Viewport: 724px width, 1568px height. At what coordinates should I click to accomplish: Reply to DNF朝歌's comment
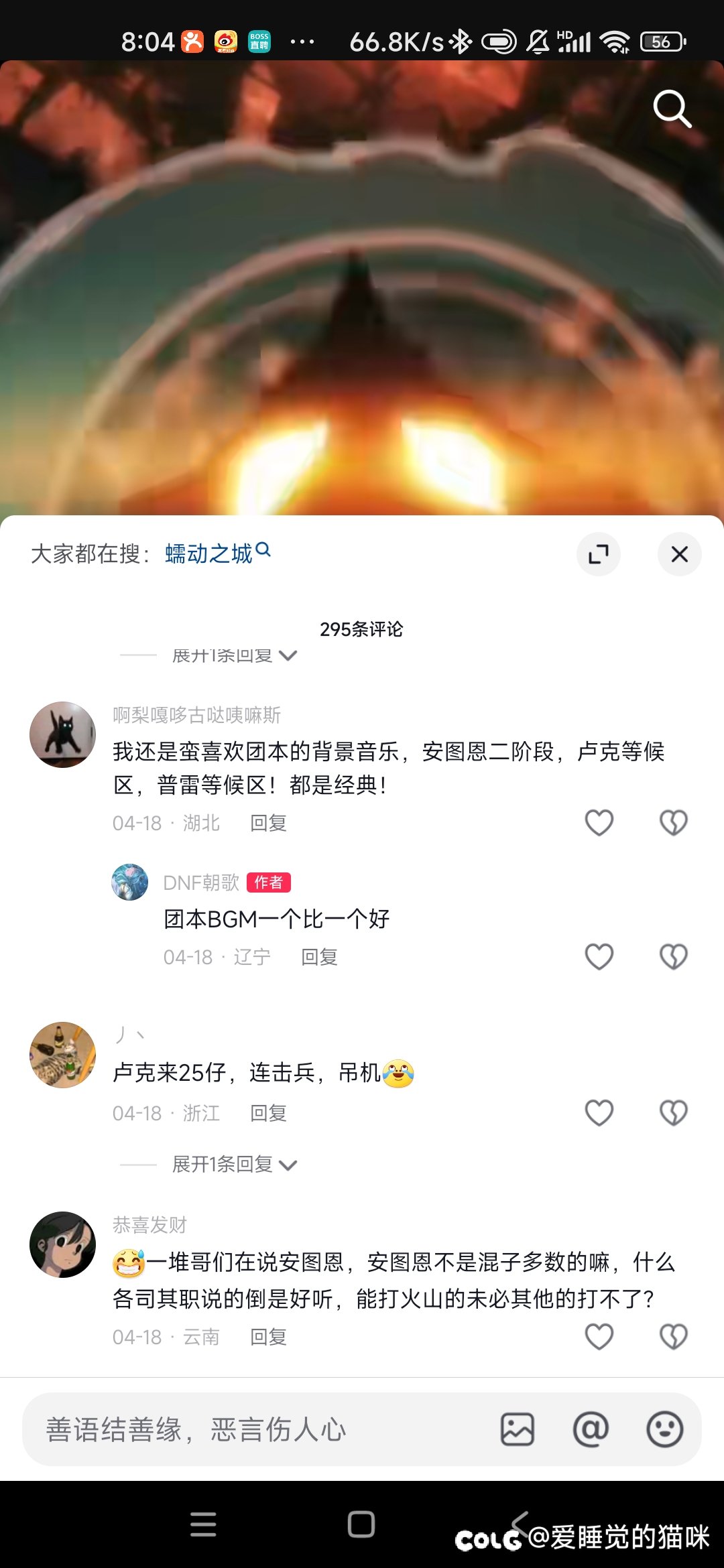(x=319, y=957)
